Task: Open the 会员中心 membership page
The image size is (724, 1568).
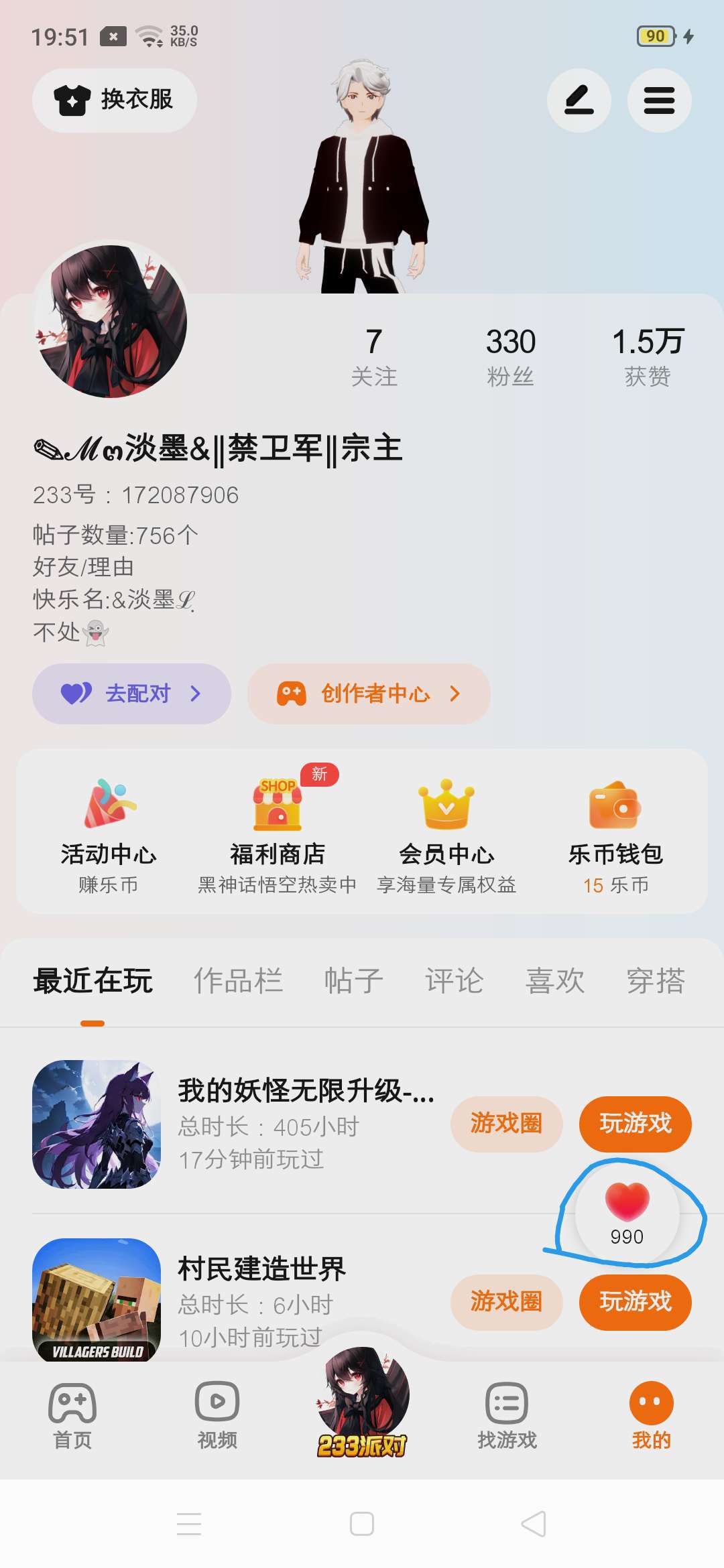Action: (446, 834)
